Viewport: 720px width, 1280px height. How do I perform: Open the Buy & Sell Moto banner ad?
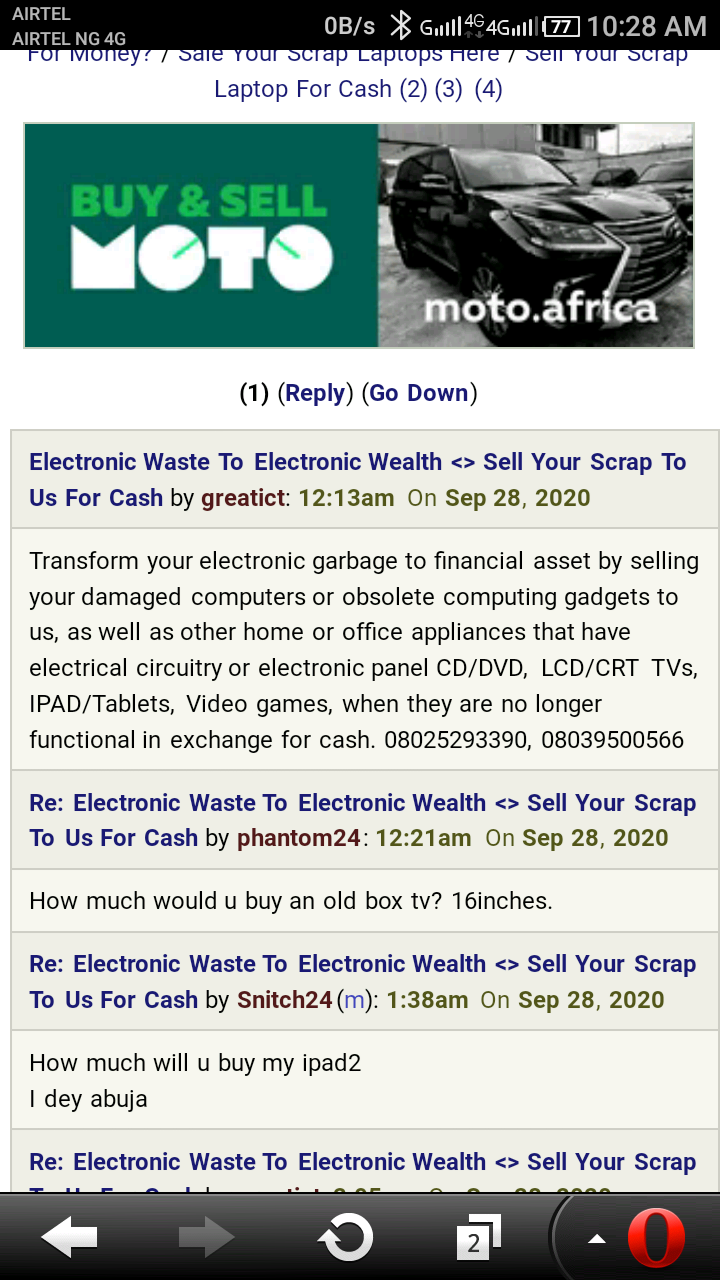coord(359,236)
